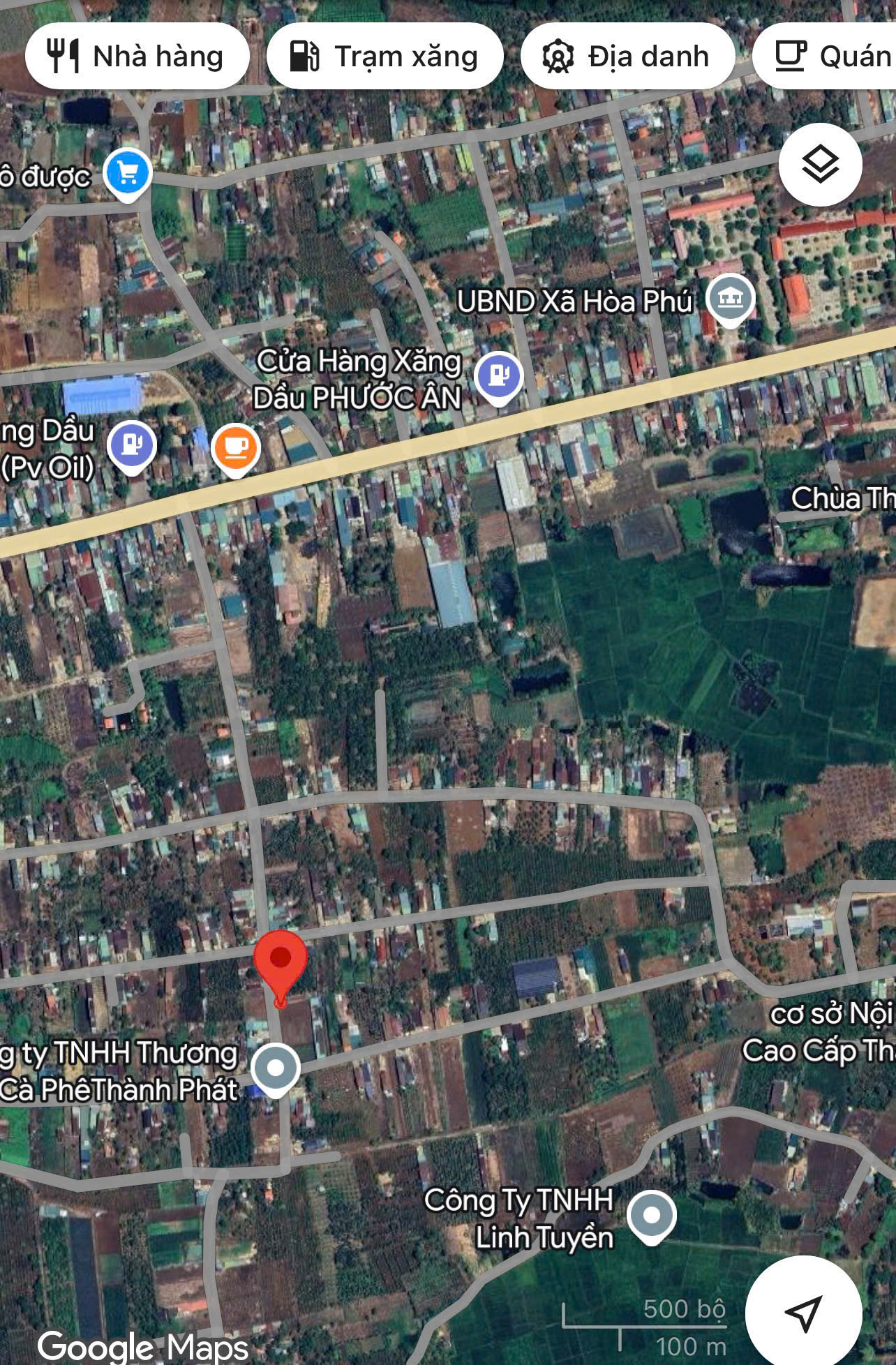View Công Ty TNHH Linh Tuyền marker
This screenshot has height=1365, width=896.
651,1216
